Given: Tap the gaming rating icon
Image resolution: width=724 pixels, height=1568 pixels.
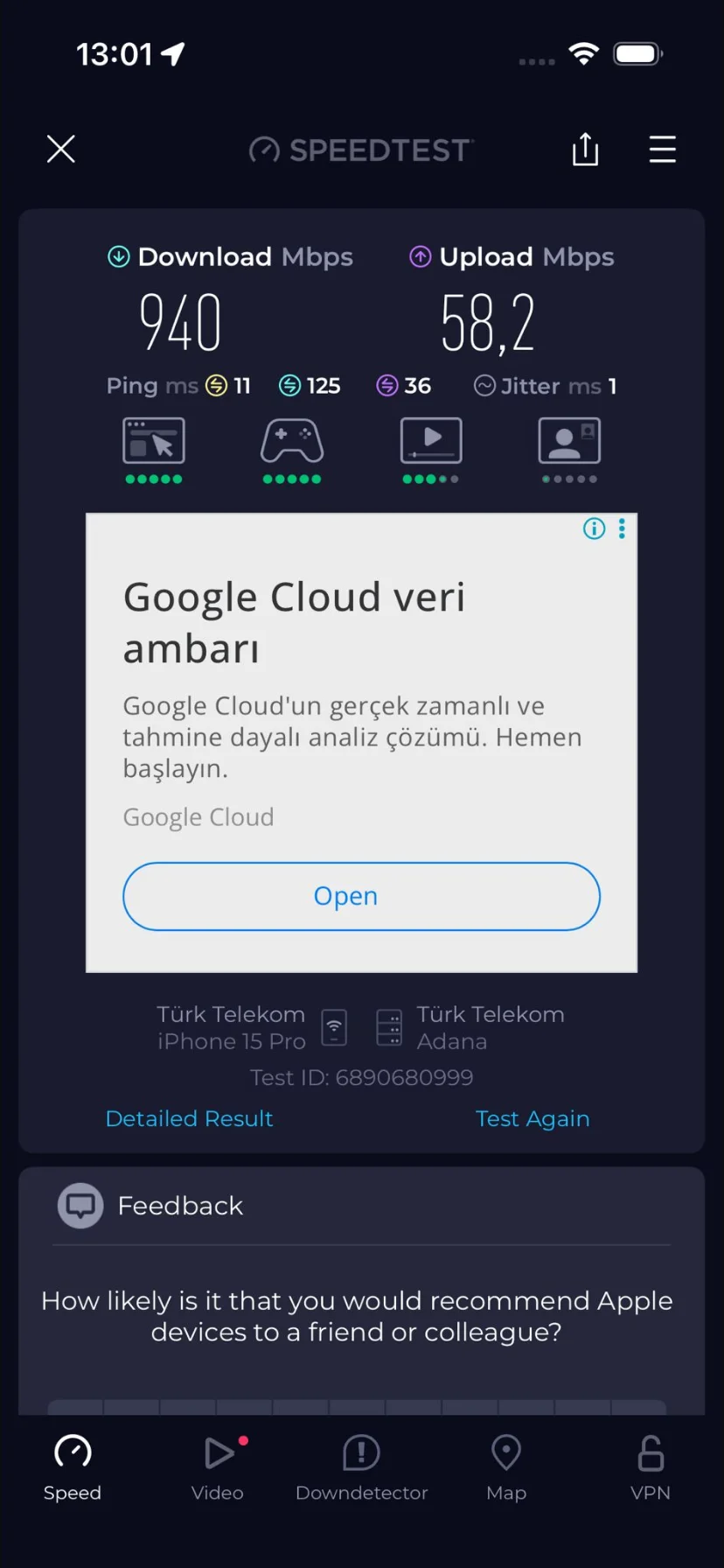Looking at the screenshot, I should (292, 440).
